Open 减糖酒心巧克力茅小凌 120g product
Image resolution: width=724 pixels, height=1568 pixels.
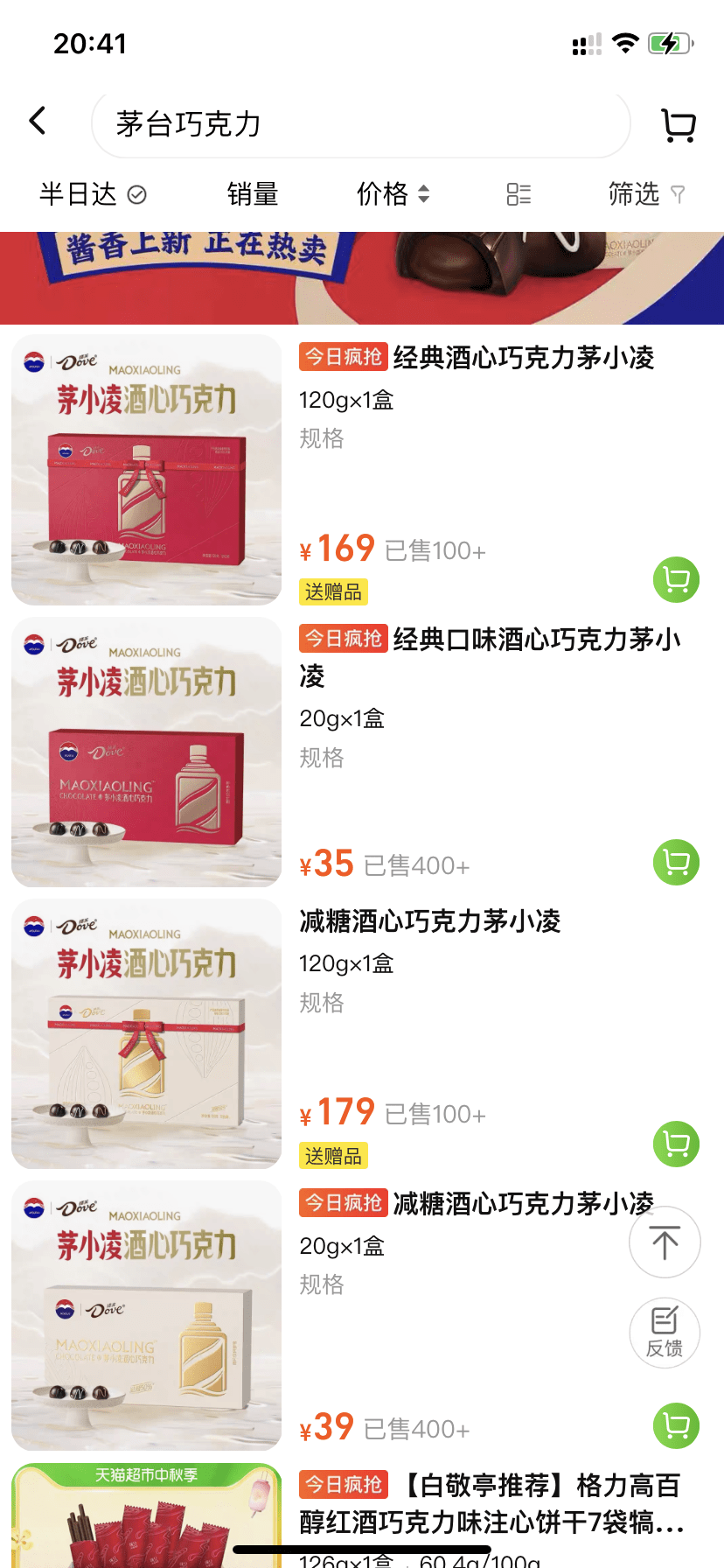[430, 921]
